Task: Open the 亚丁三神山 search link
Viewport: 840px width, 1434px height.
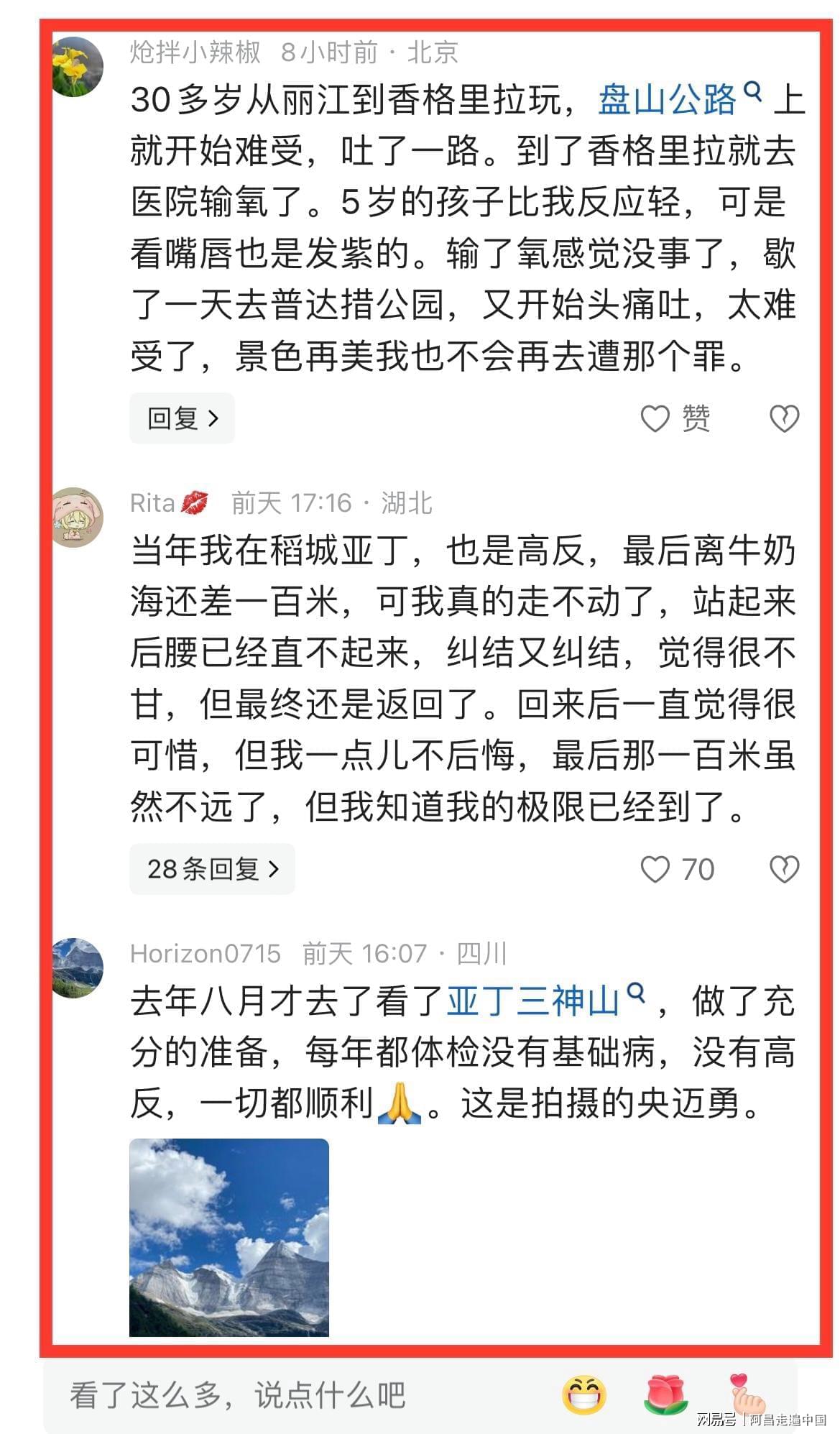Action: click(544, 1001)
